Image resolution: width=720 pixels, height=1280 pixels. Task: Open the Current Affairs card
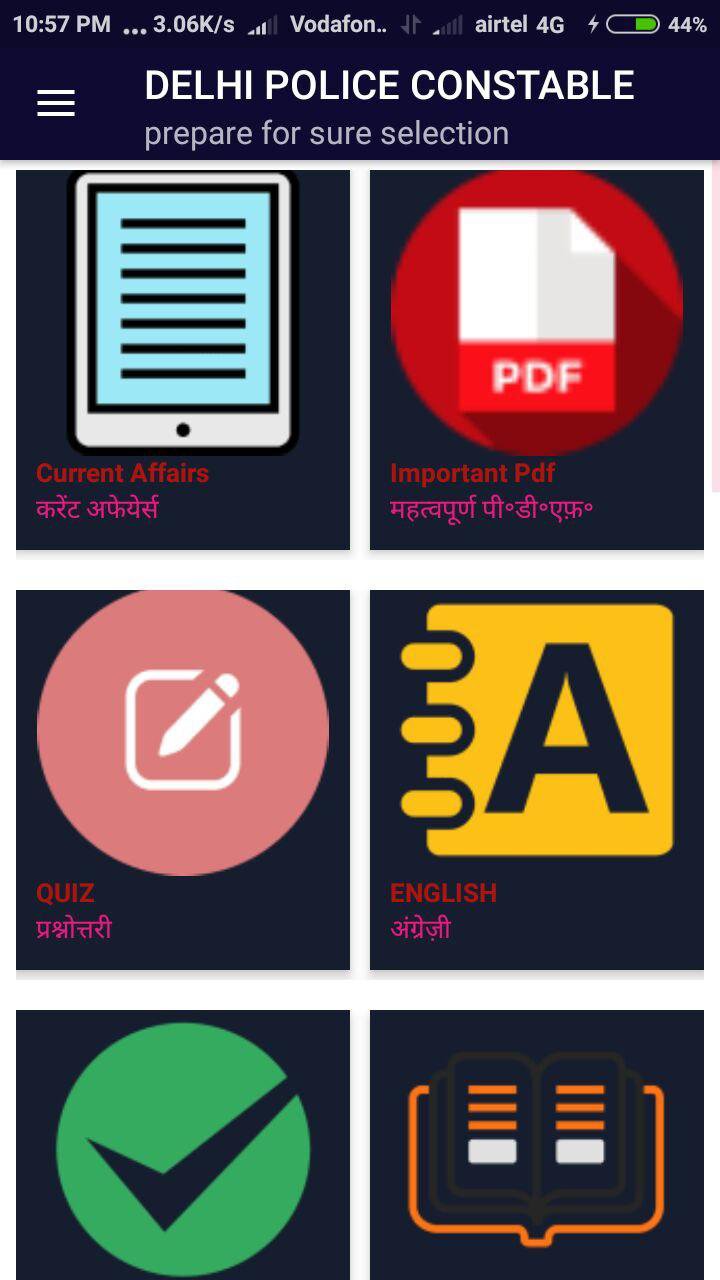tap(183, 360)
